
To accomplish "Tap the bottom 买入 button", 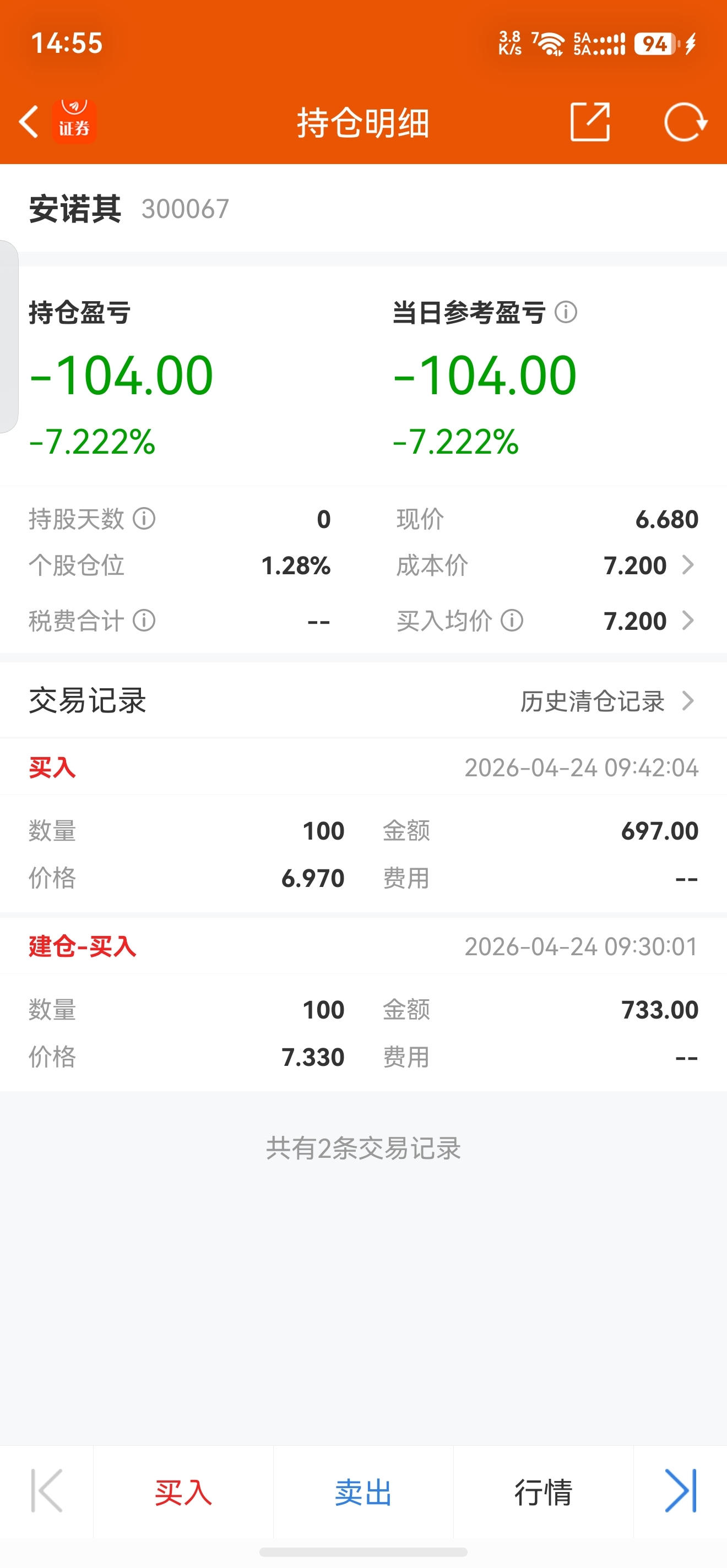I will click(x=183, y=1492).
